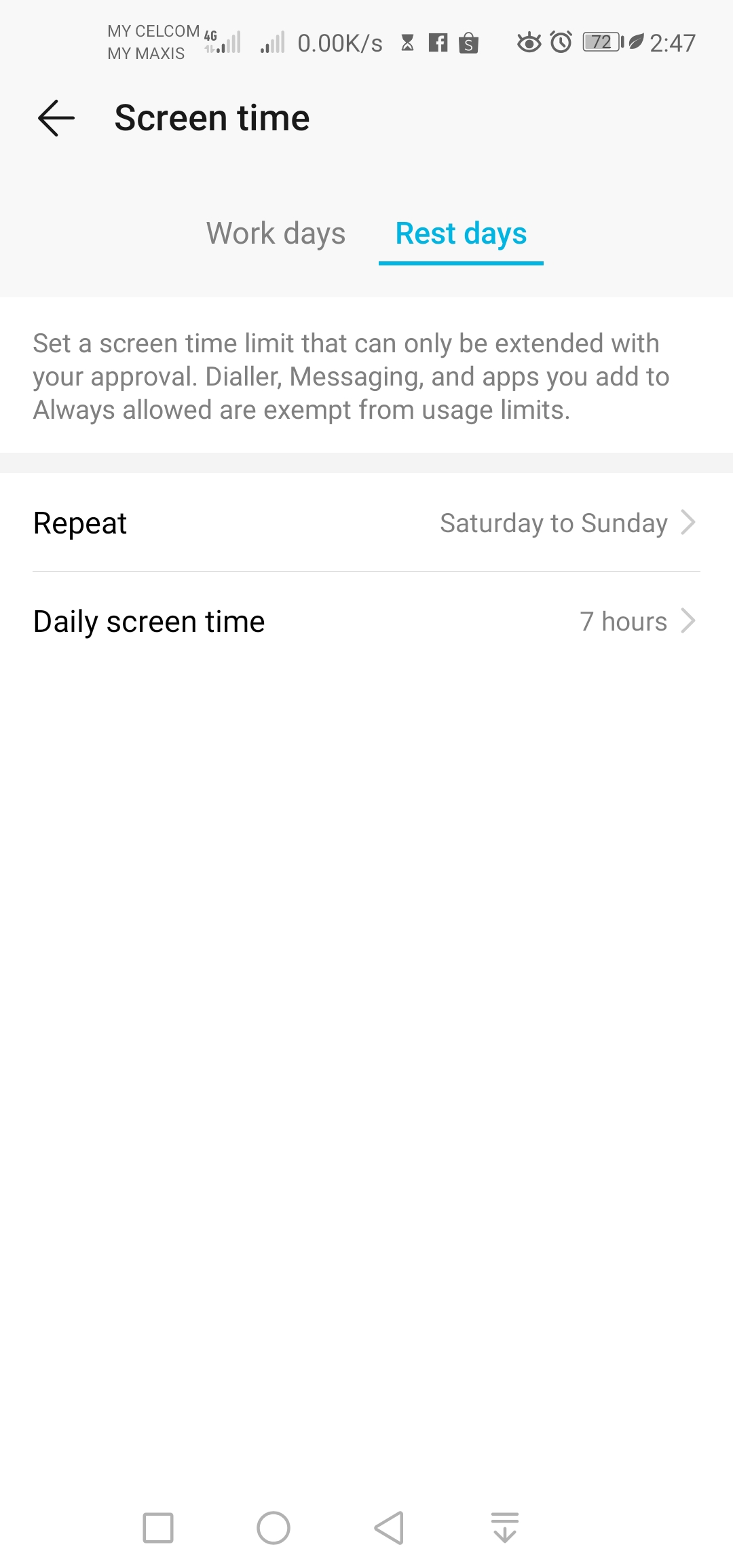733x1568 pixels.
Task: Go to the home screen
Action: coord(274,1528)
